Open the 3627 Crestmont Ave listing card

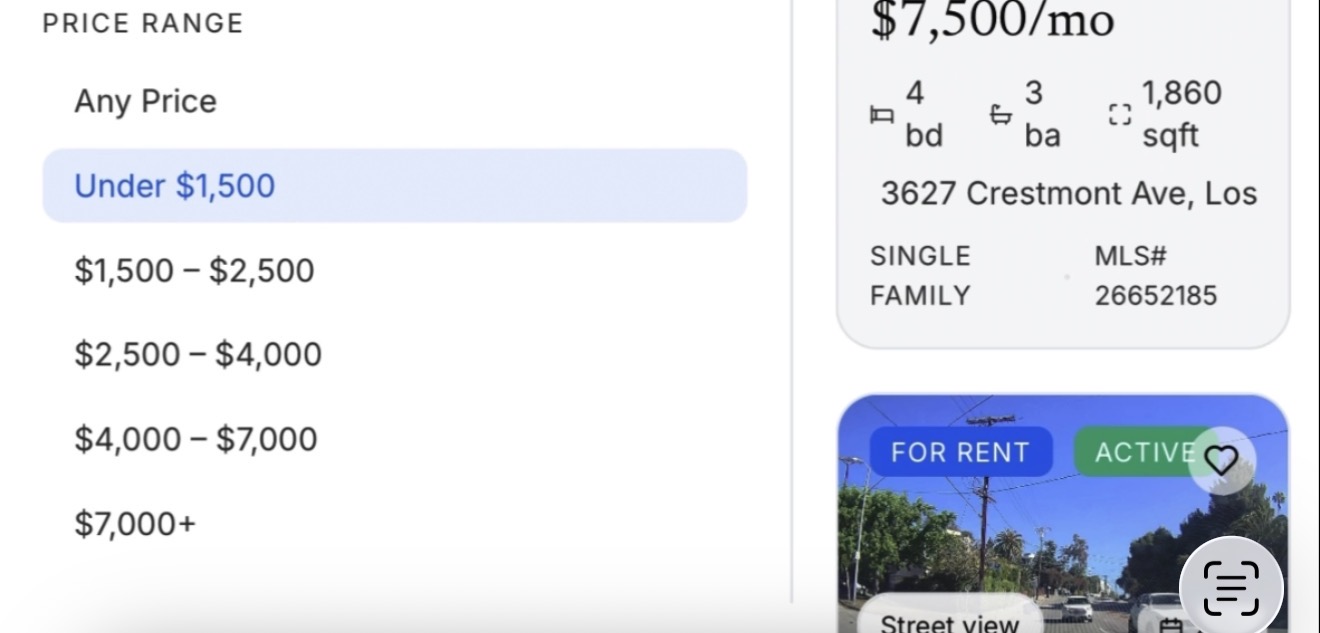pyautogui.click(x=1067, y=194)
